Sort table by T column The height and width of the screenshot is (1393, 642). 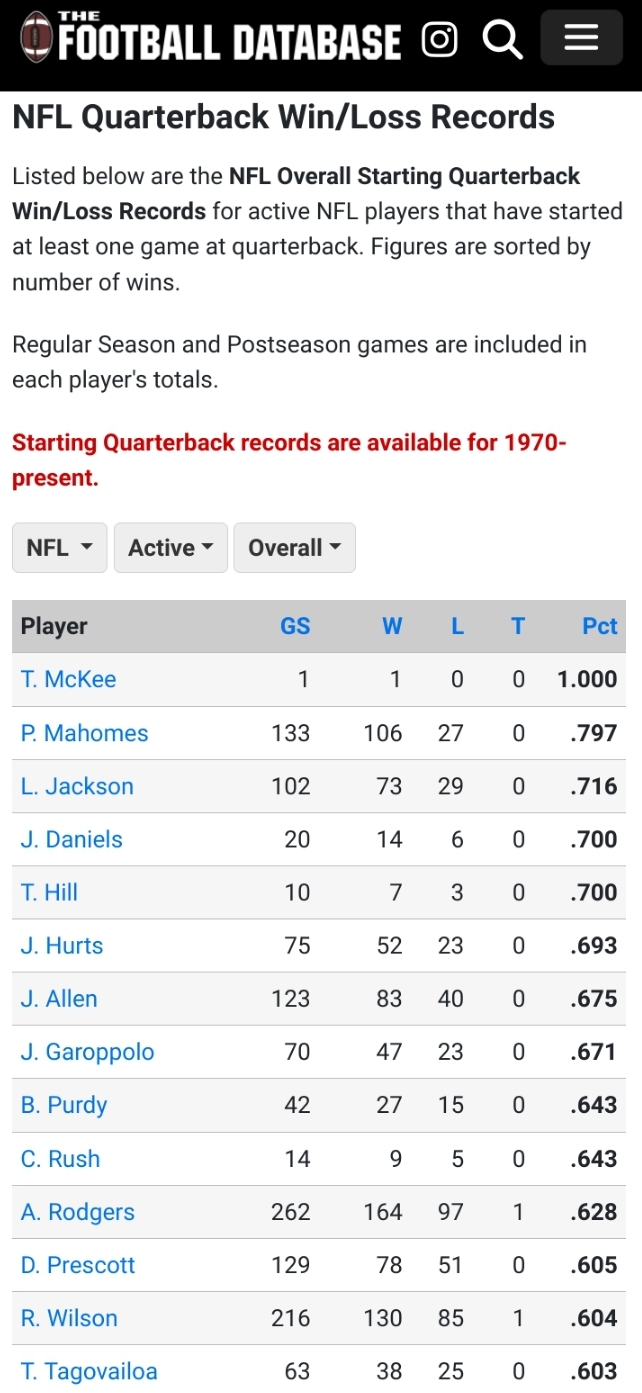[518, 627]
